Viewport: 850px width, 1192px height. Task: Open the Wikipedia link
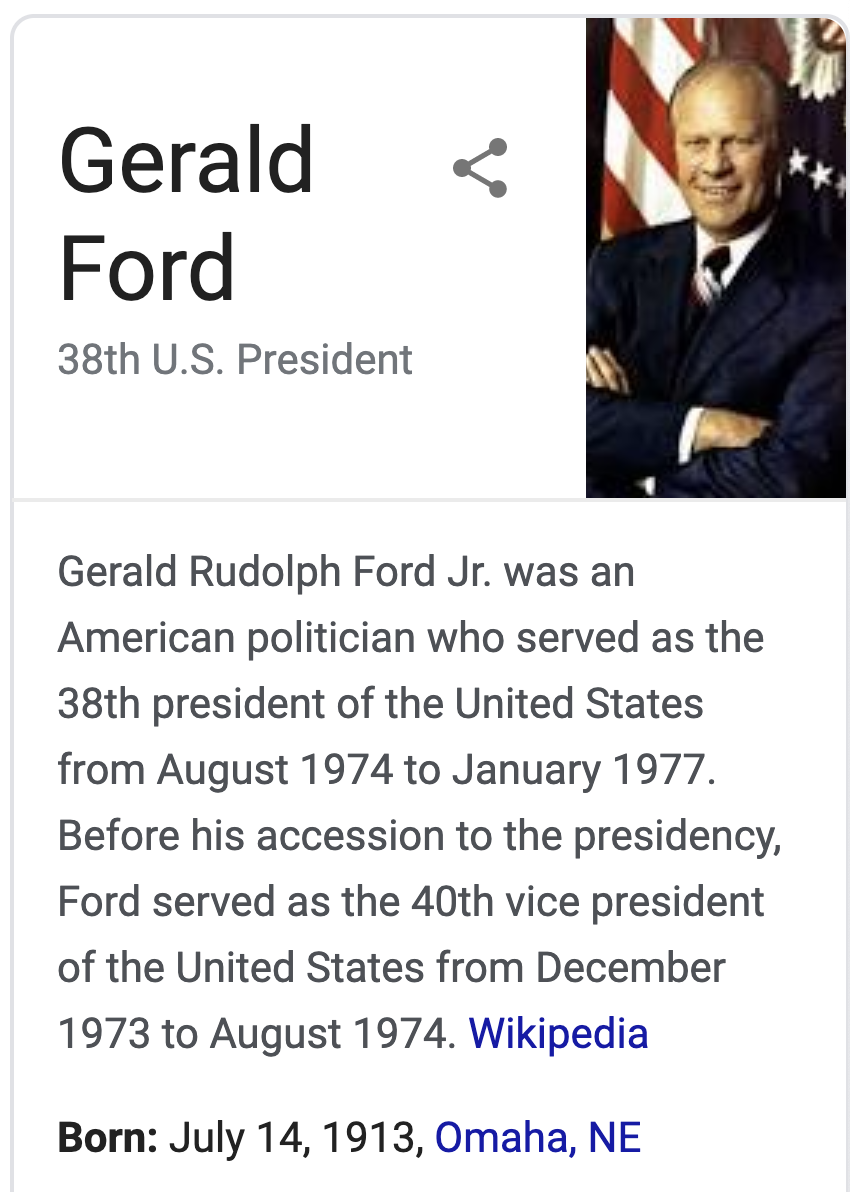(558, 1033)
